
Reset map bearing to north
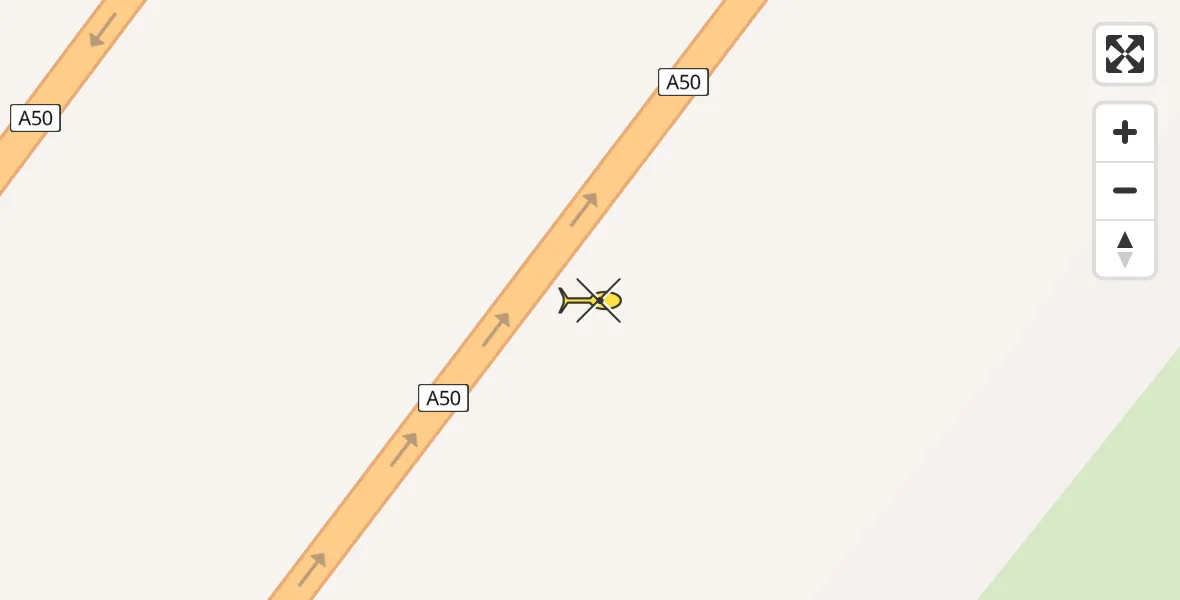point(1124,249)
